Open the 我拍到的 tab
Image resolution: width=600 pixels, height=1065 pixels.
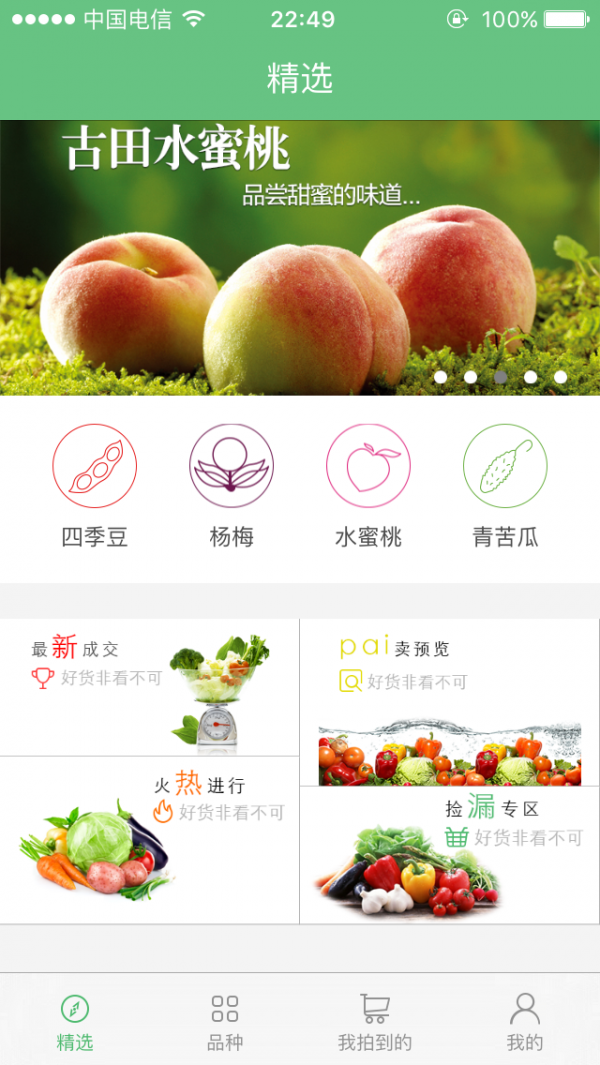375,1020
